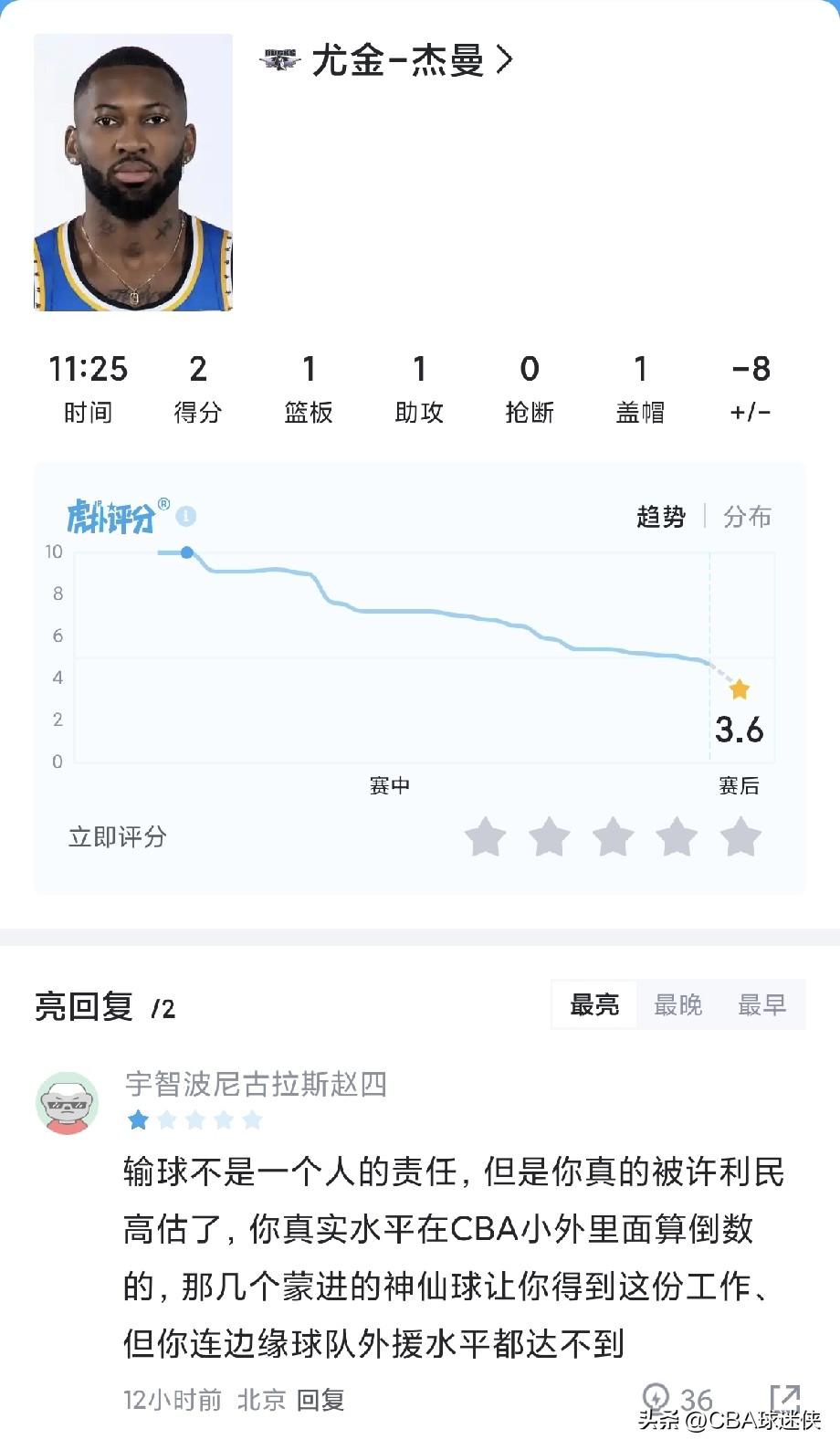Open avatar of 宇智波尼古拉斯赵四
Image resolution: width=840 pixels, height=1450 pixels.
point(68,1103)
